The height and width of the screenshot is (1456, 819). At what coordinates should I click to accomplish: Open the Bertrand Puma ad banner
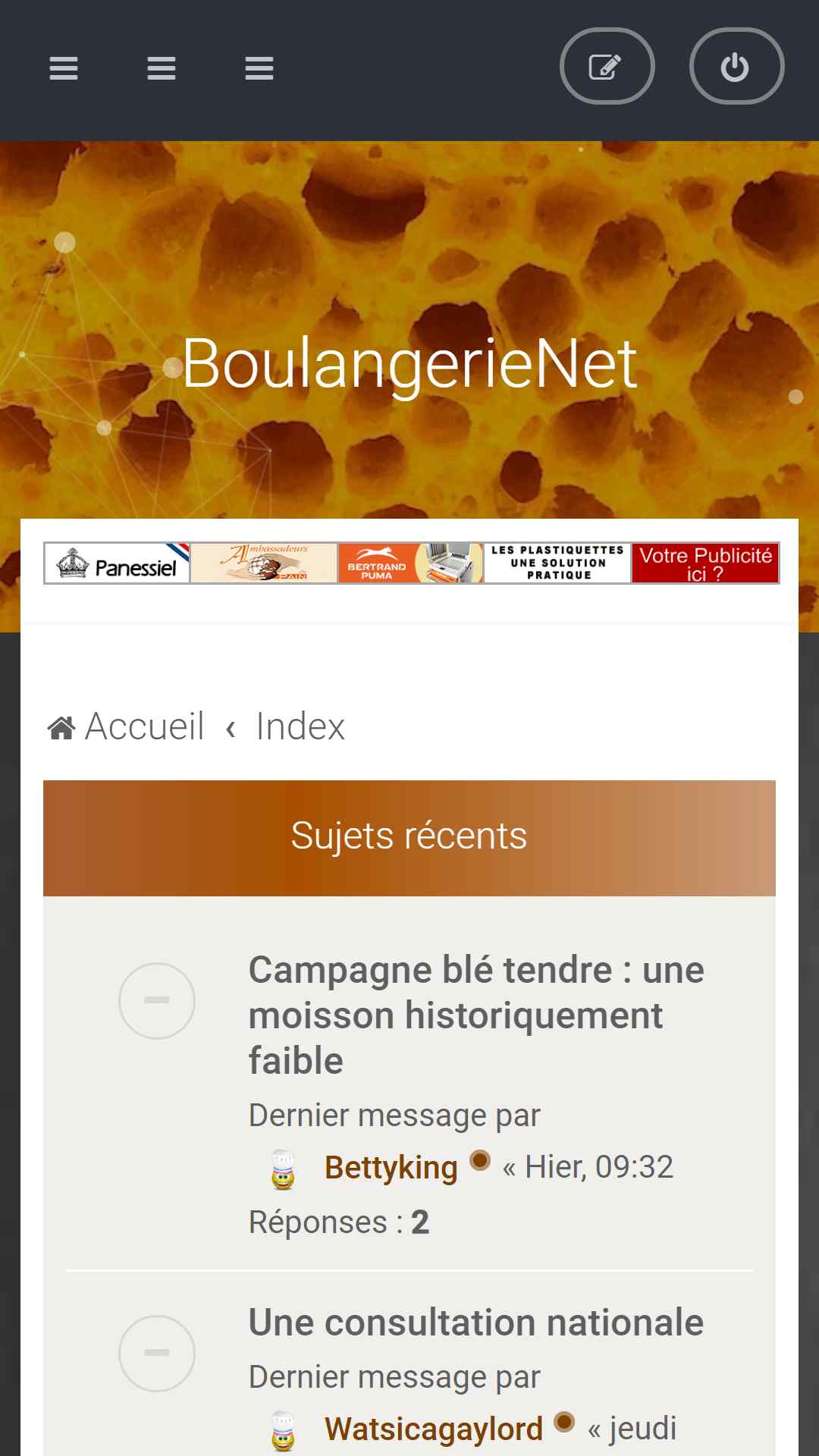pyautogui.click(x=410, y=563)
